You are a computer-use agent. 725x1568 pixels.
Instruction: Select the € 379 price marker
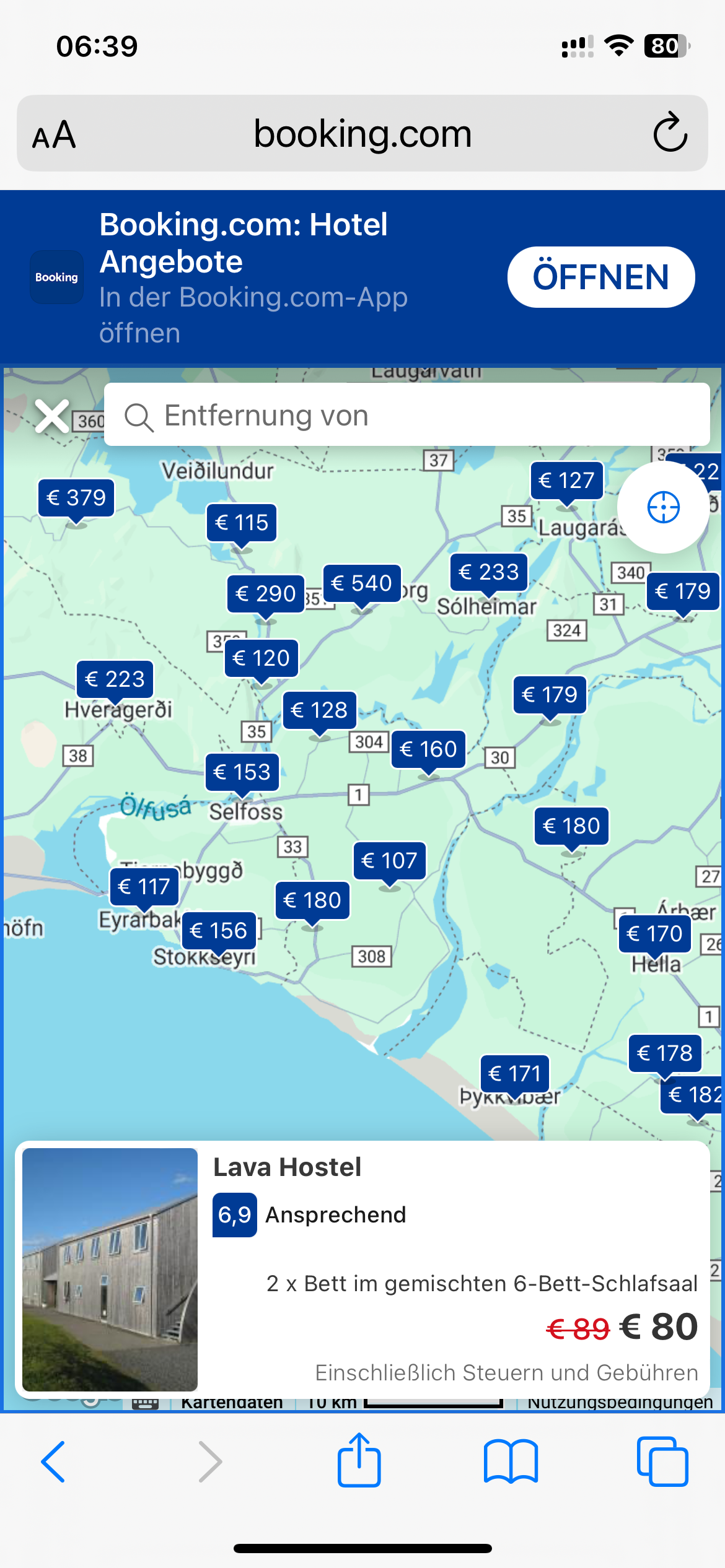76,498
